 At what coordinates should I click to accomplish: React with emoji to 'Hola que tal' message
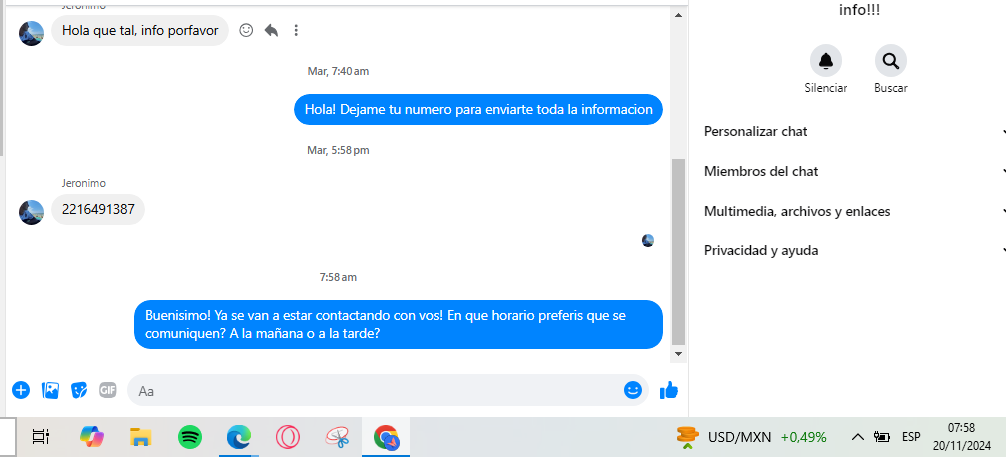(x=246, y=30)
